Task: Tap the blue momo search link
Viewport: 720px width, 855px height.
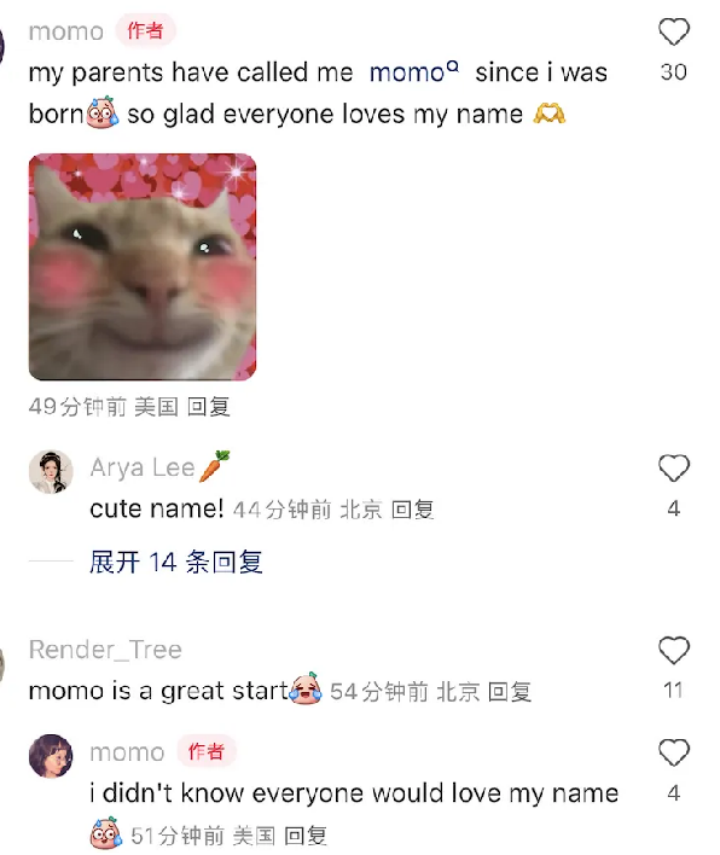Action: [x=413, y=73]
